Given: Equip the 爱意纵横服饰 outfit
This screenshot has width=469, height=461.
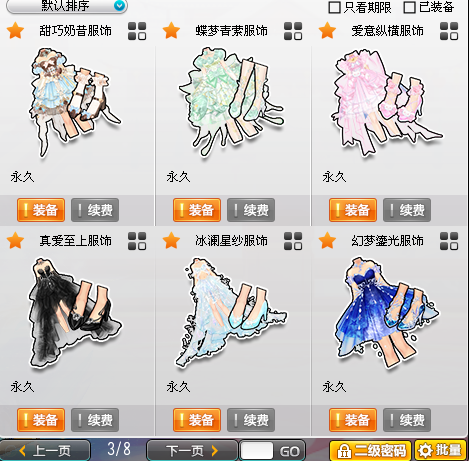Looking at the screenshot, I should 353,210.
